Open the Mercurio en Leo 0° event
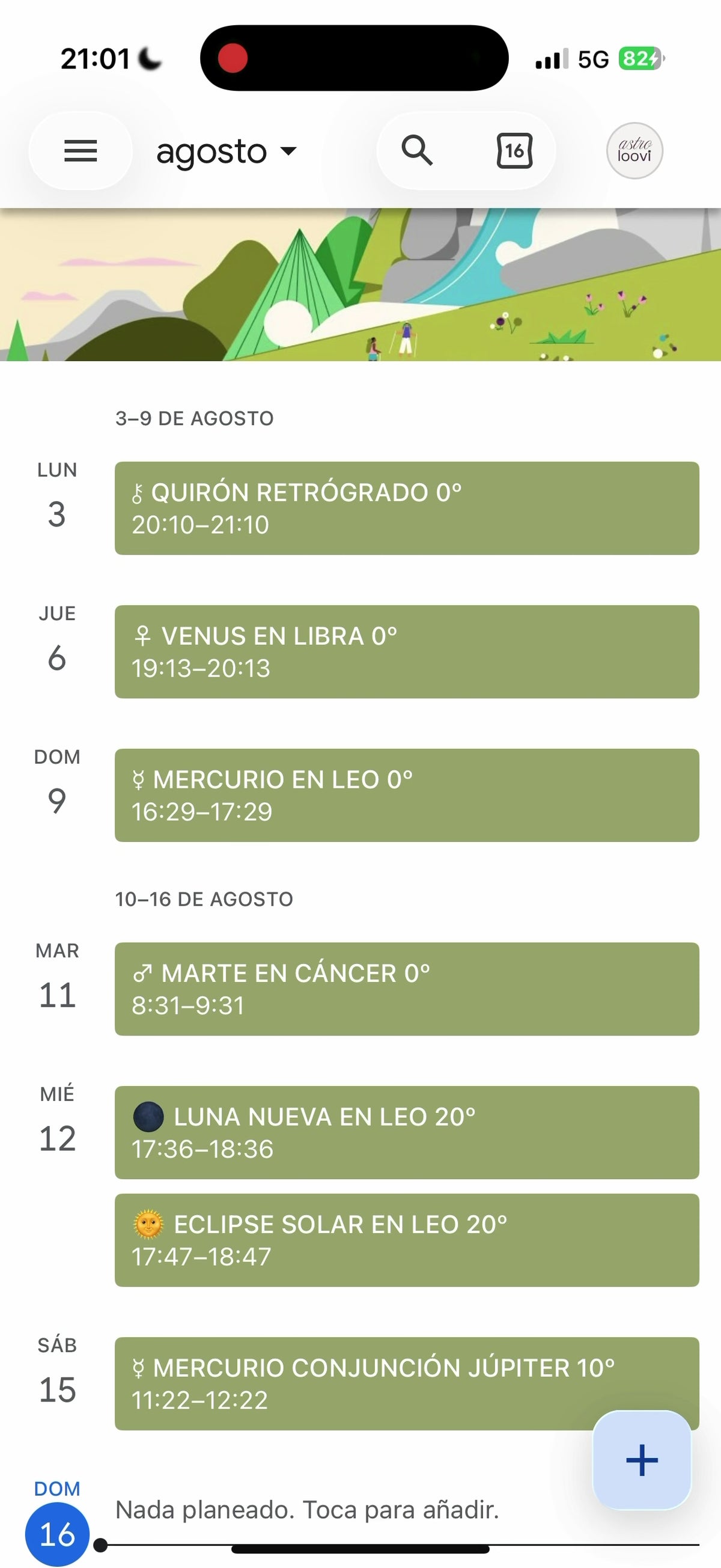 [407, 796]
